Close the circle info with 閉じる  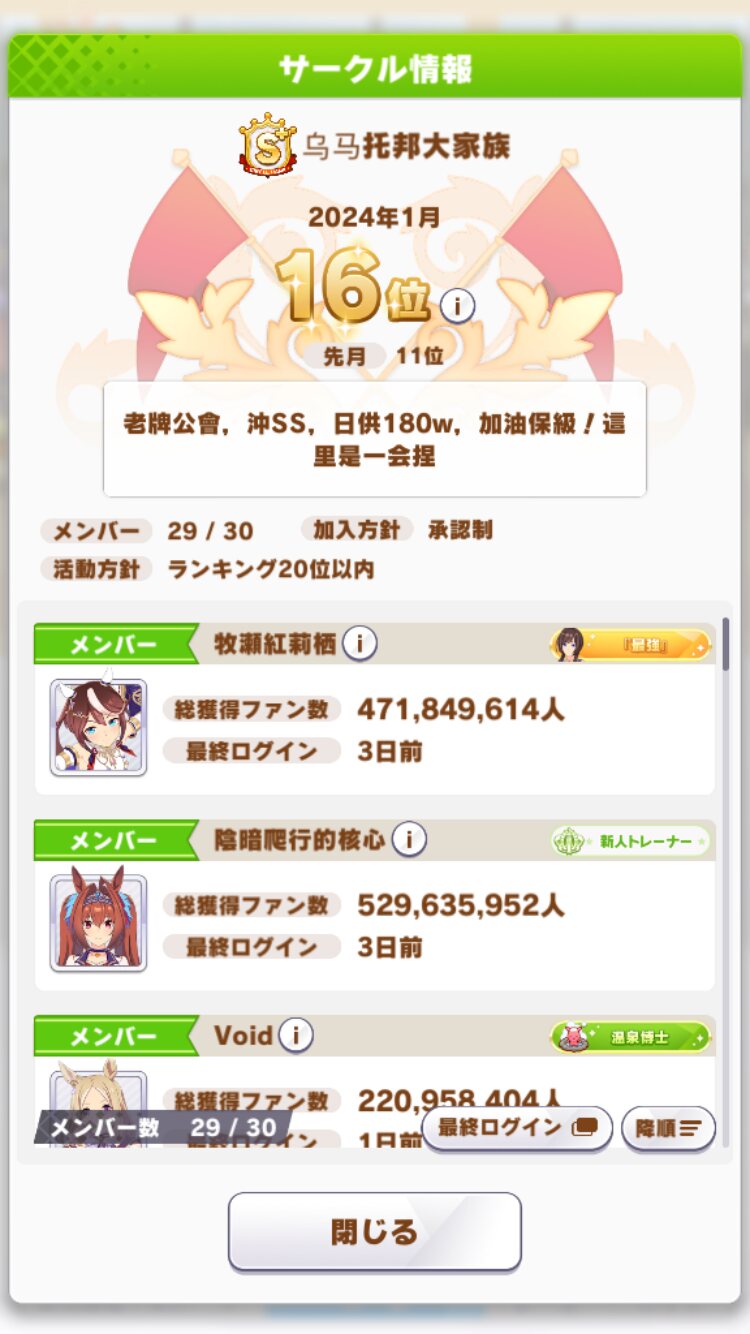click(375, 1231)
